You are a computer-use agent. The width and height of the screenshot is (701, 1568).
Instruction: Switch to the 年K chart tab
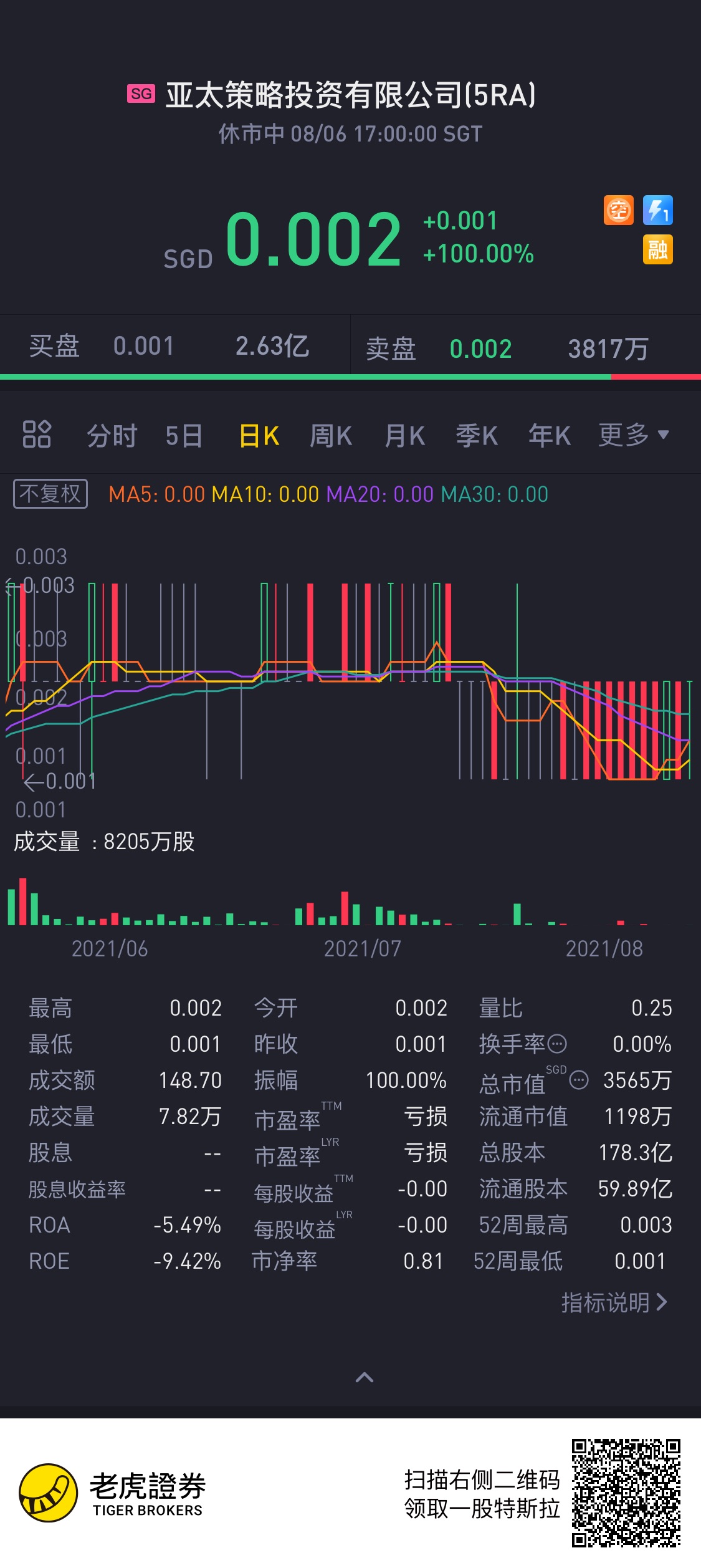550,436
